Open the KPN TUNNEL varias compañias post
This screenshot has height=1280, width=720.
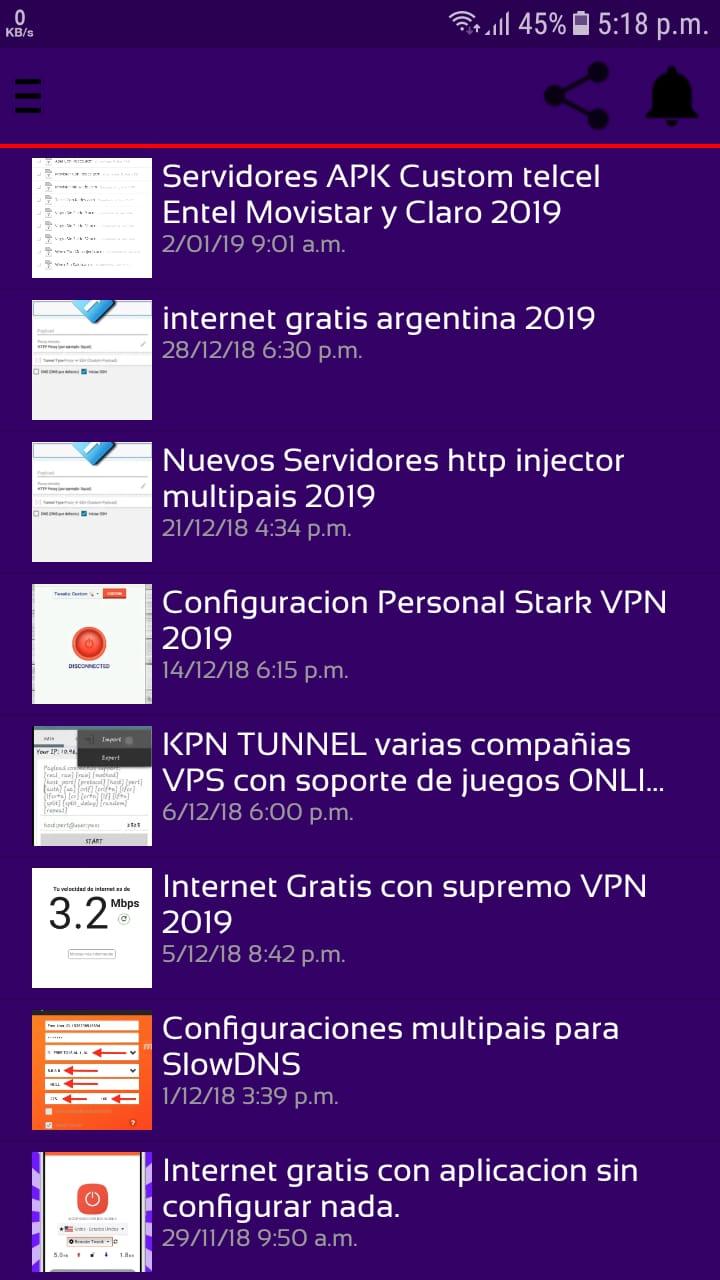pos(360,786)
